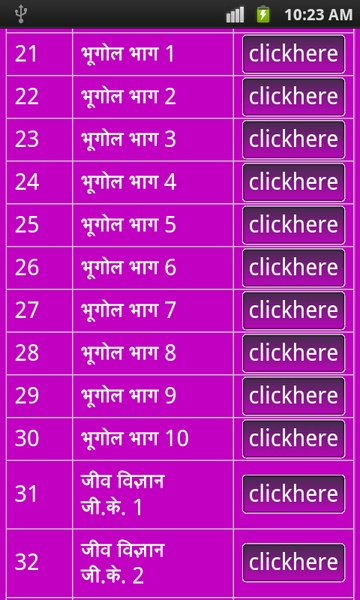Tap clickhere in row 28
This screenshot has width=360, height=600.
pos(293,354)
